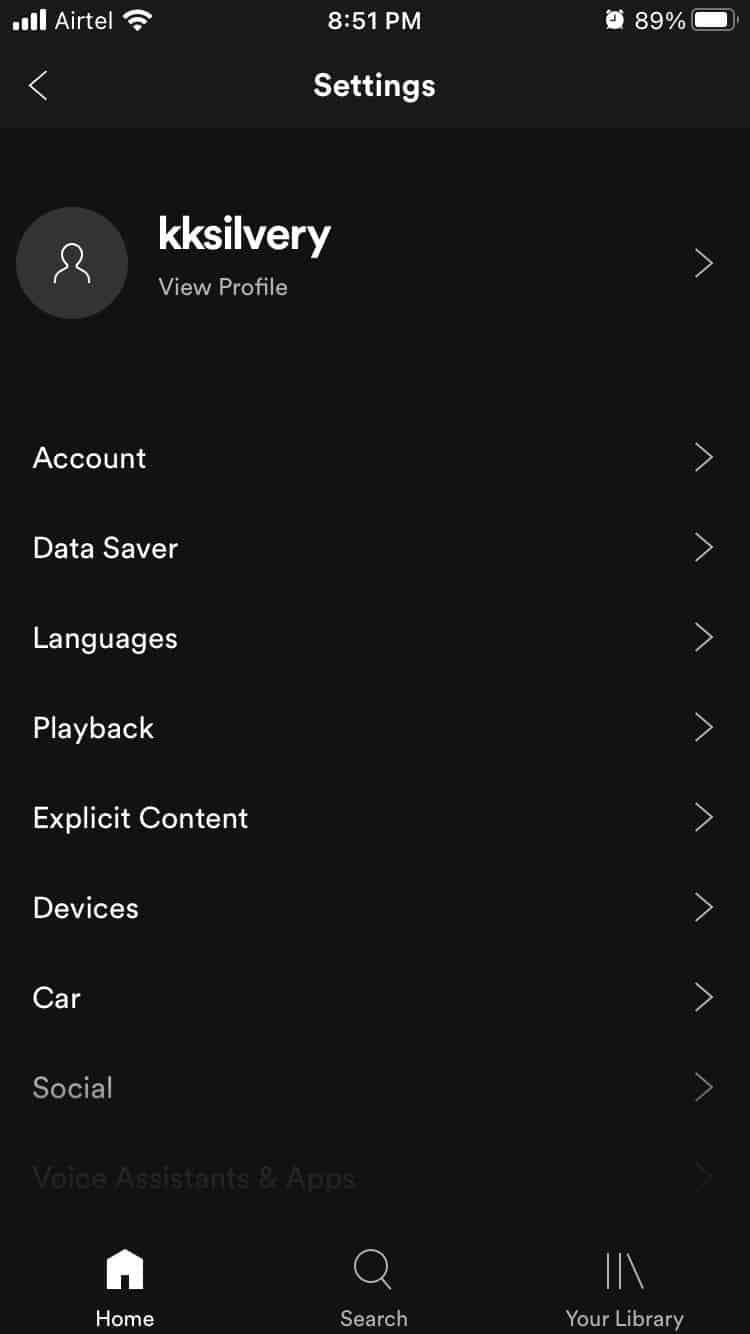Open the kksilvery profile name
This screenshot has height=1334, width=750.
[x=243, y=234]
